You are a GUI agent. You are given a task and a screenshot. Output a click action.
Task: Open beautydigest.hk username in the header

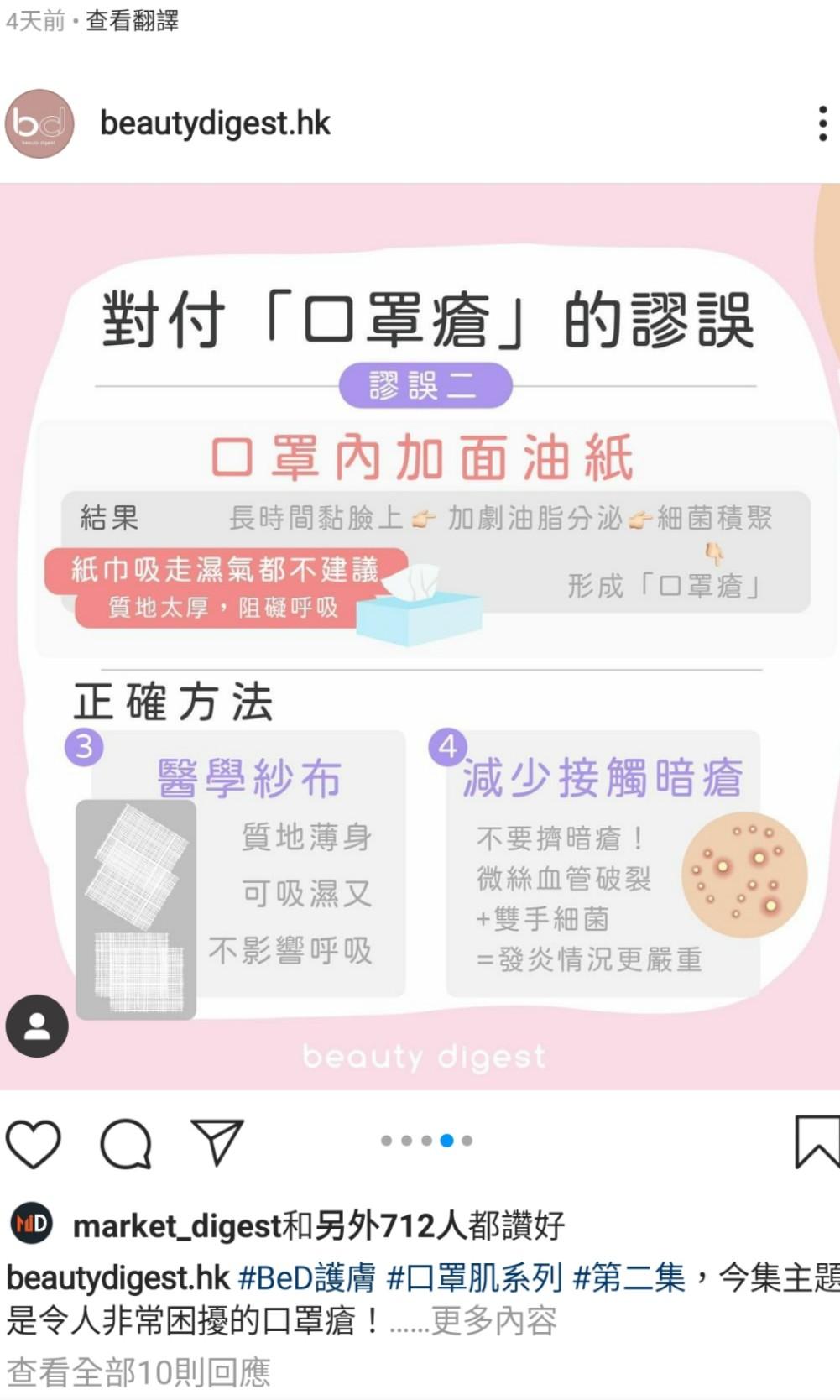(x=214, y=123)
